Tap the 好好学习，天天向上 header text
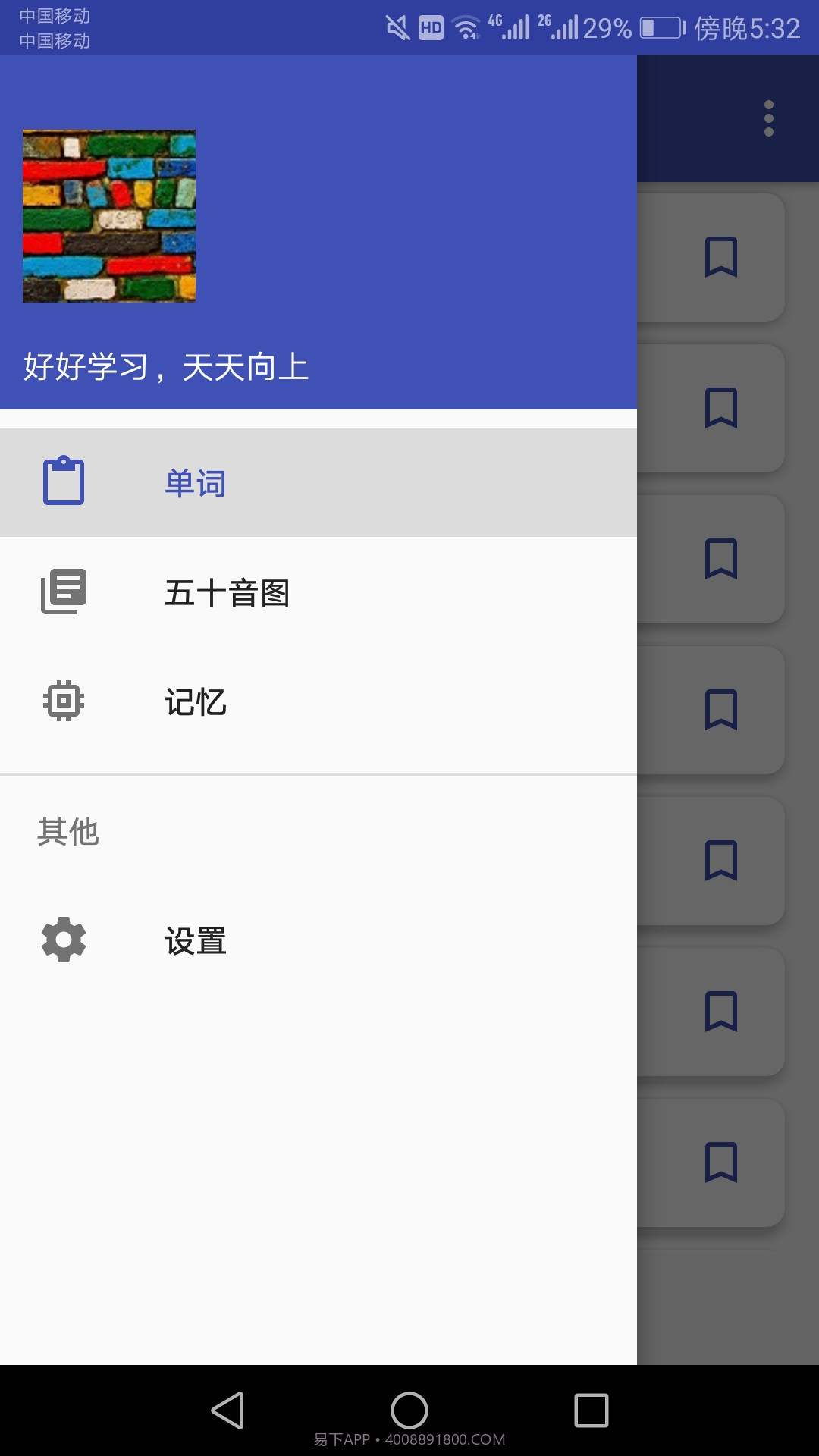 [167, 369]
